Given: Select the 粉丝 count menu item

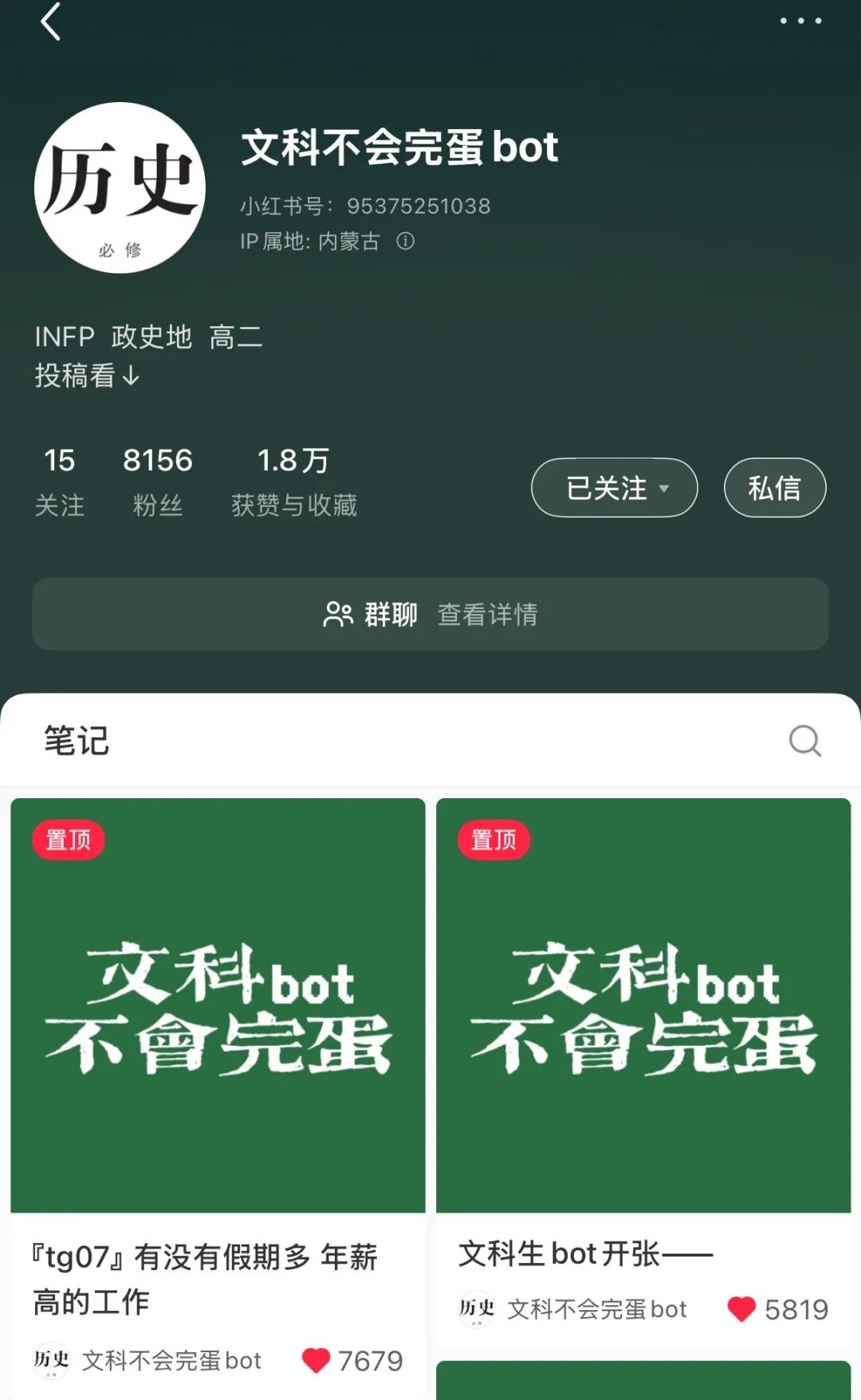Looking at the screenshot, I should click(158, 478).
